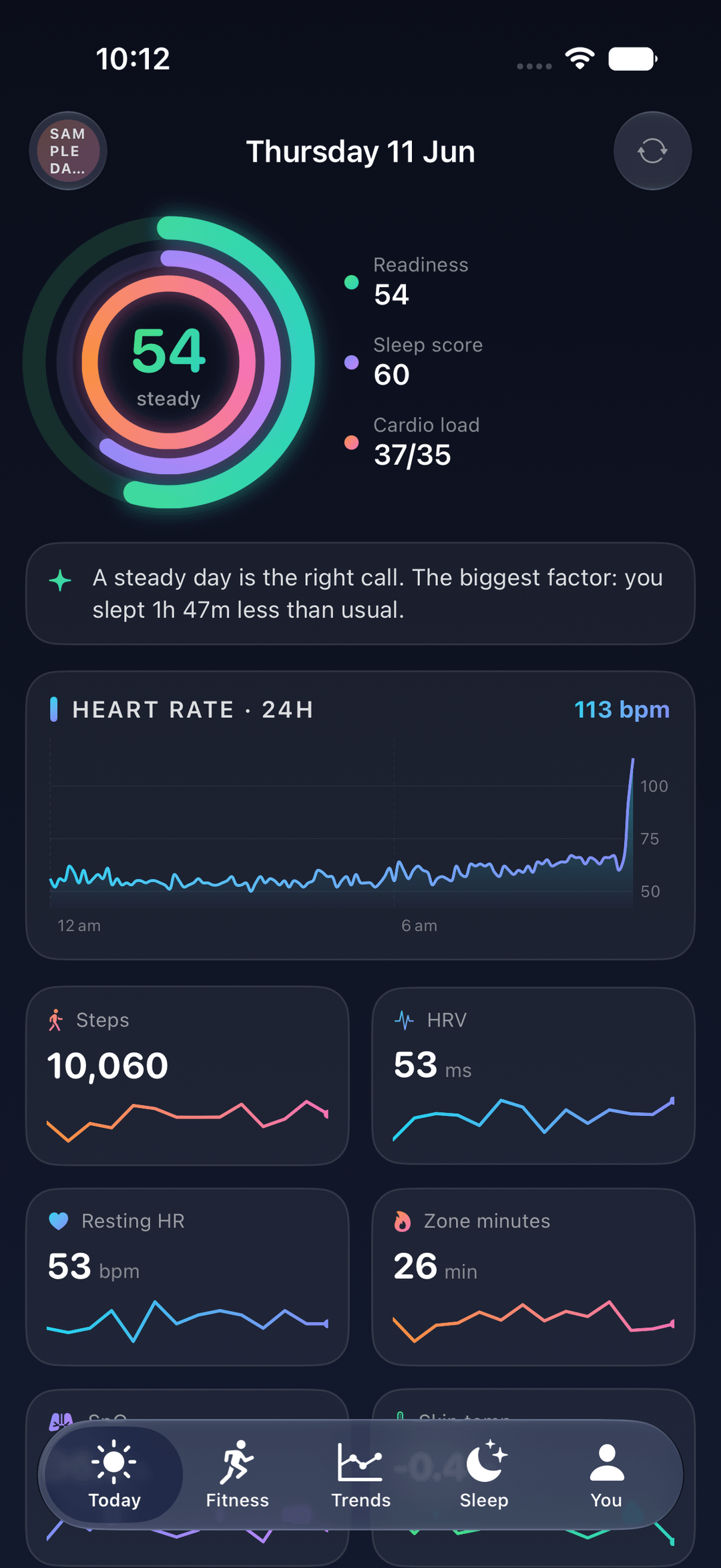
Task: View HRV details card
Action: 533,1076
